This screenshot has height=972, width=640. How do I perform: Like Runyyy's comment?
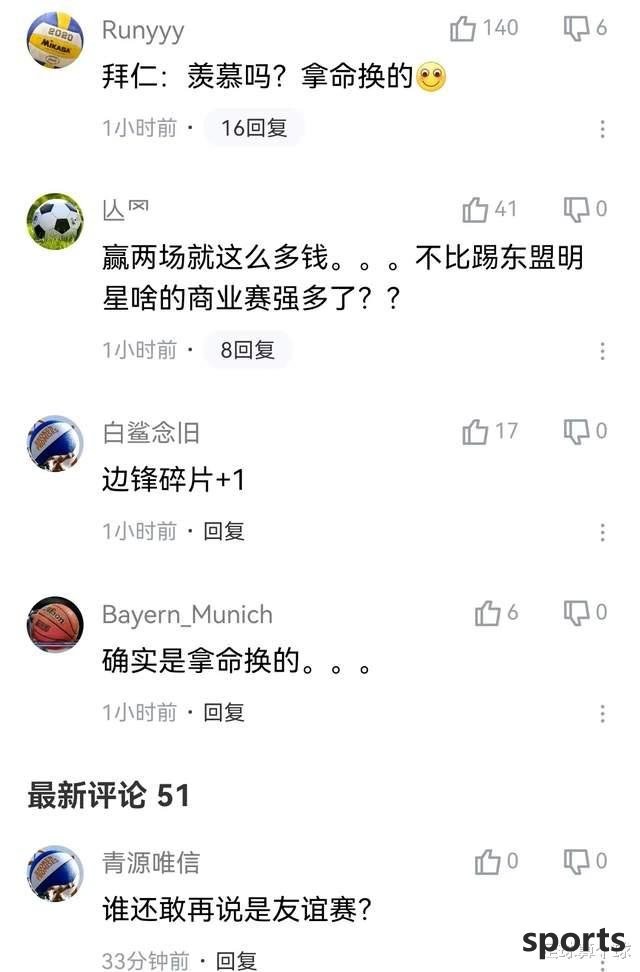[463, 29]
